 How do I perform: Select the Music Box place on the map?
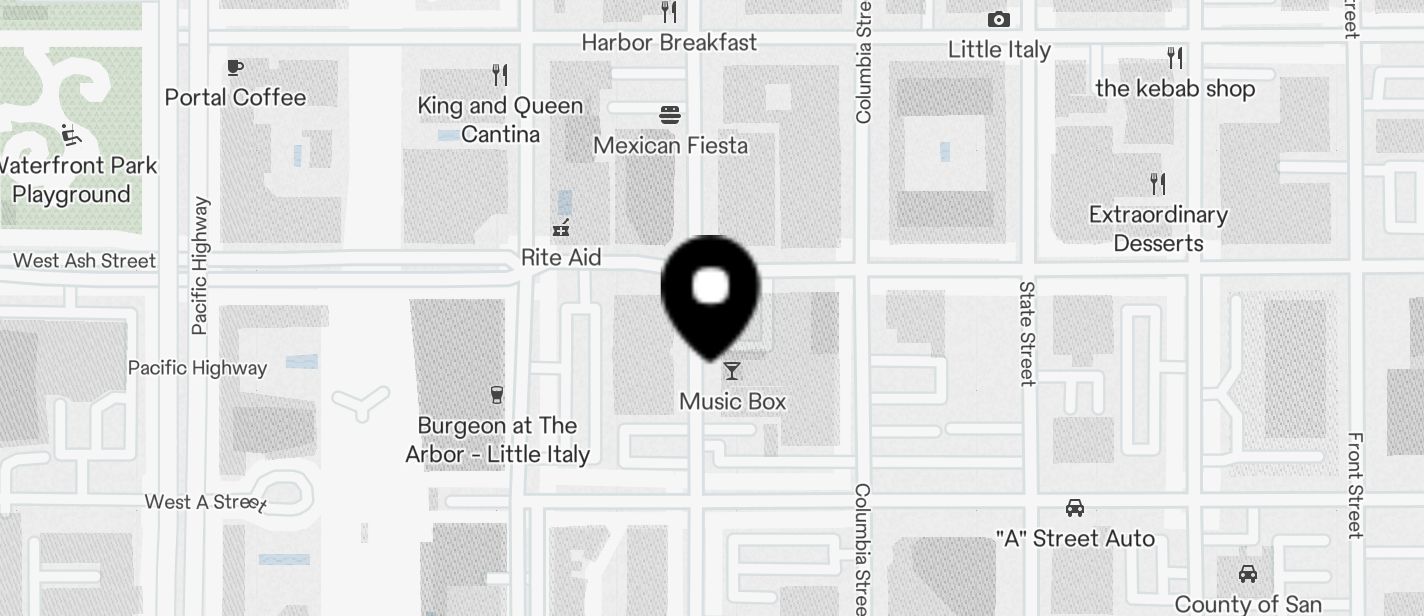coord(732,372)
